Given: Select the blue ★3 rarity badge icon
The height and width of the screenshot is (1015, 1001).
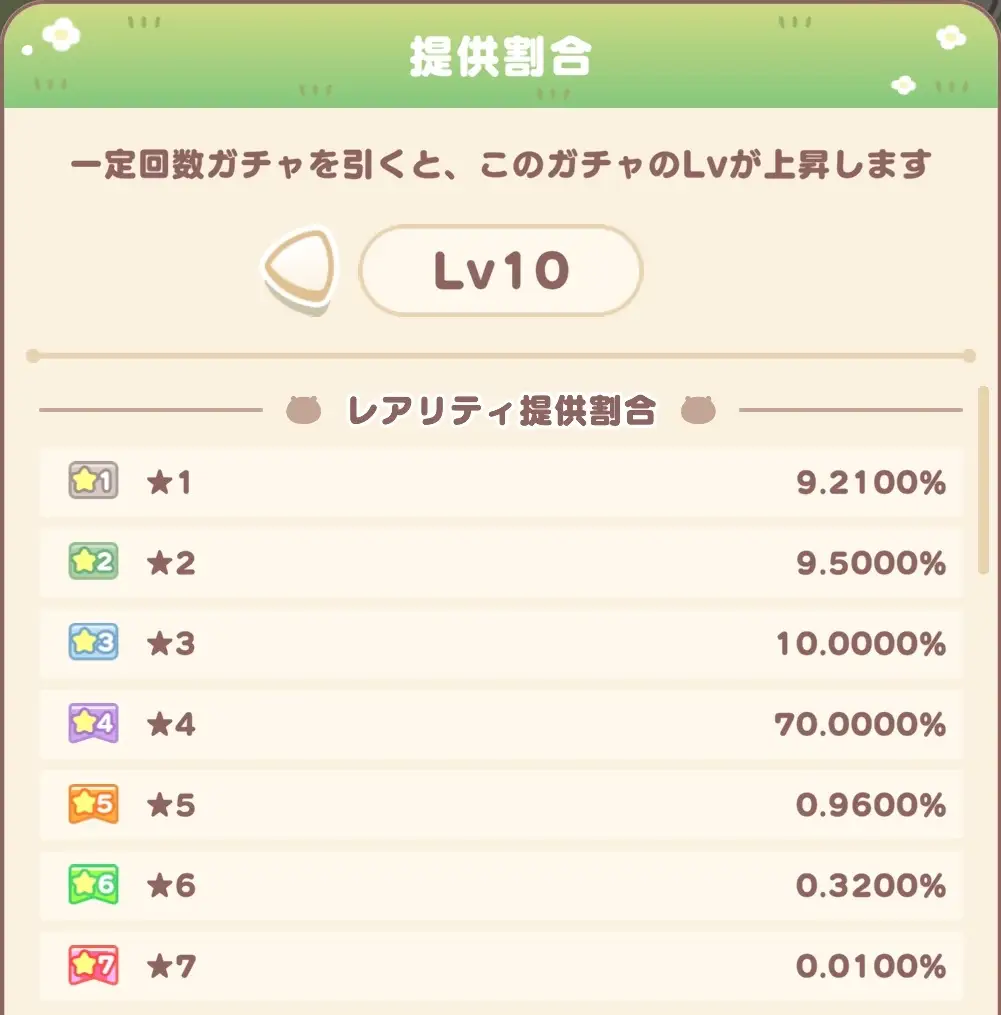Looking at the screenshot, I should 92,643.
